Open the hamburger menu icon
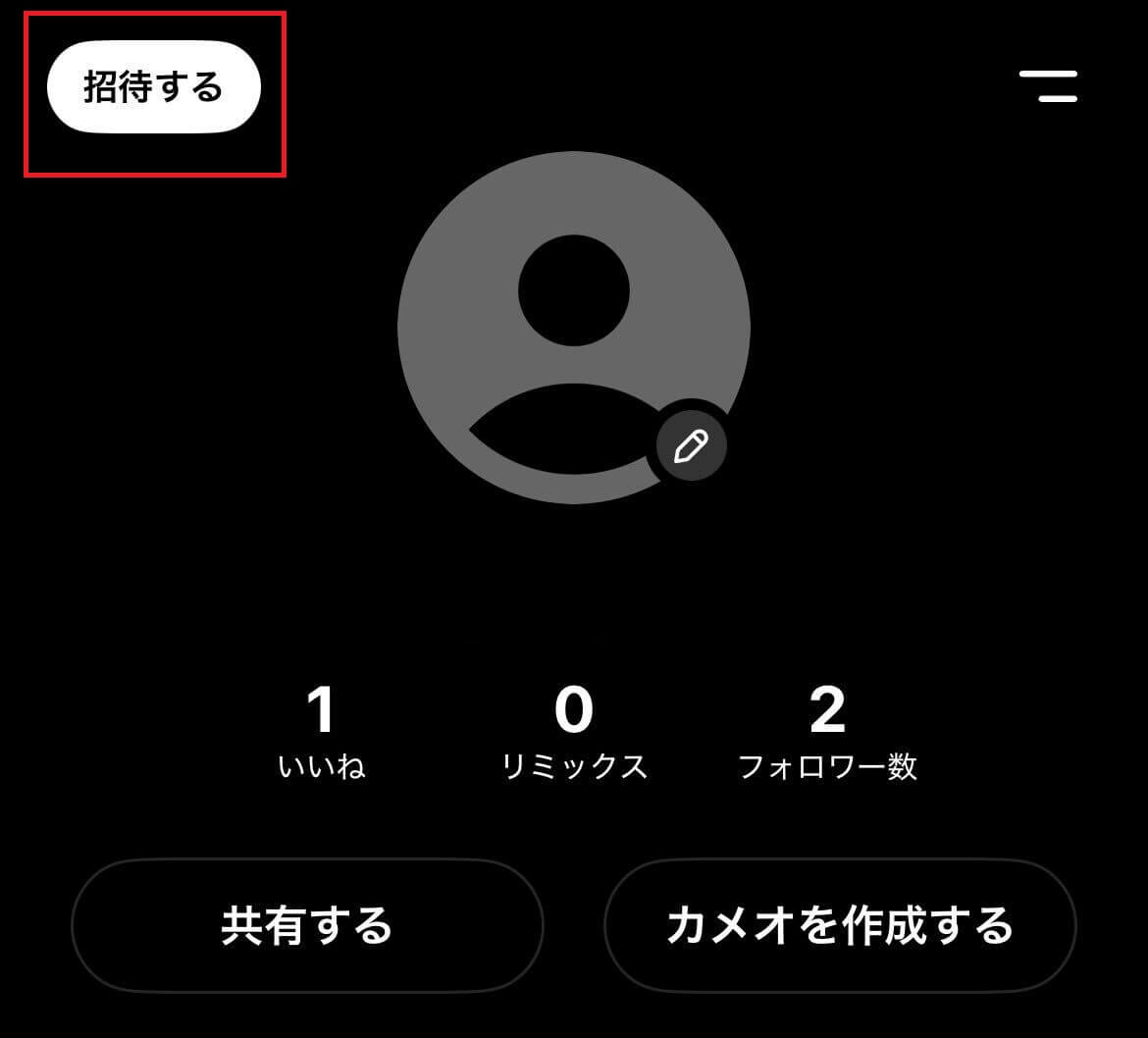 1048,86
